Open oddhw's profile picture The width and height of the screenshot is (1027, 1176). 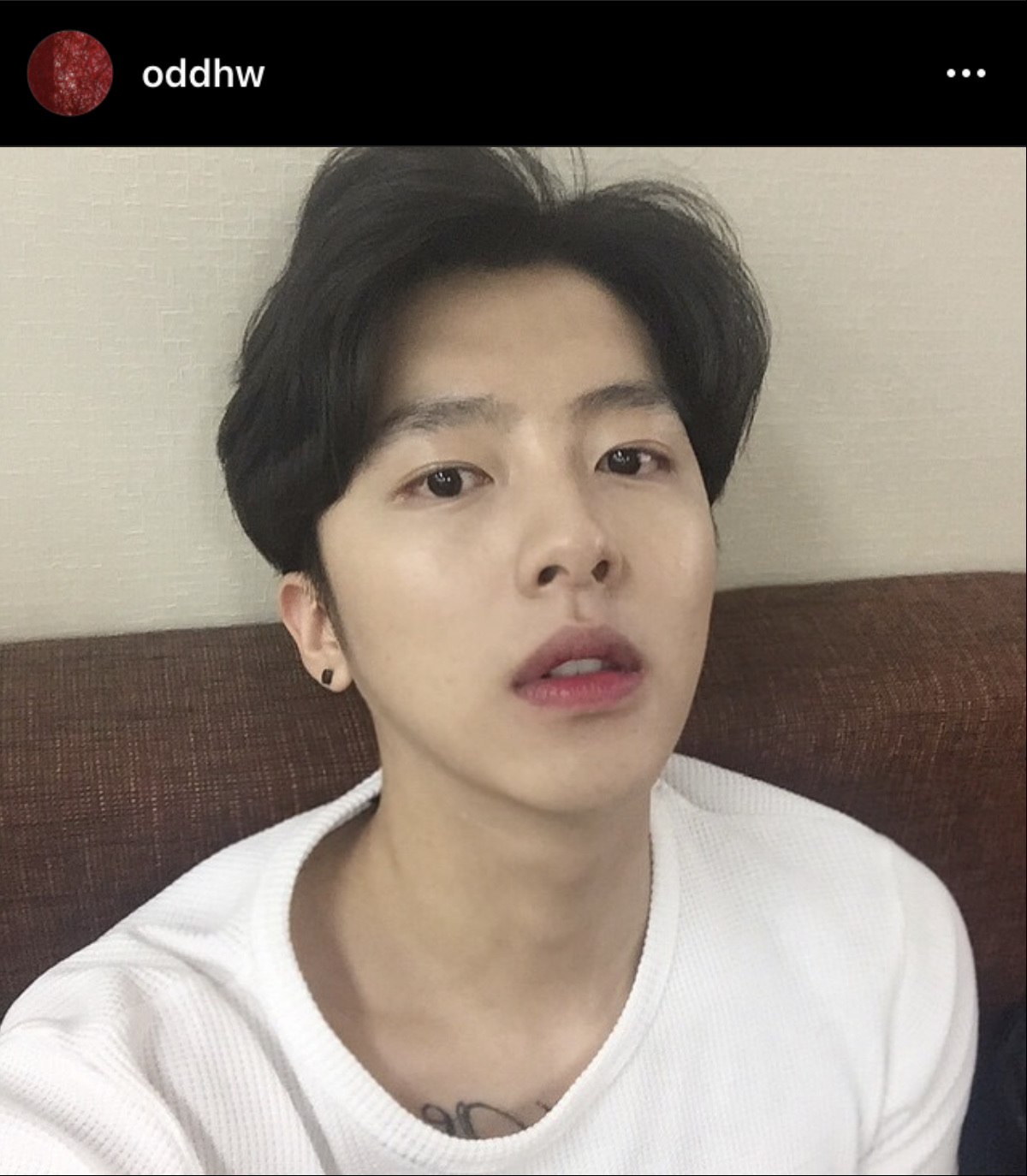click(70, 73)
